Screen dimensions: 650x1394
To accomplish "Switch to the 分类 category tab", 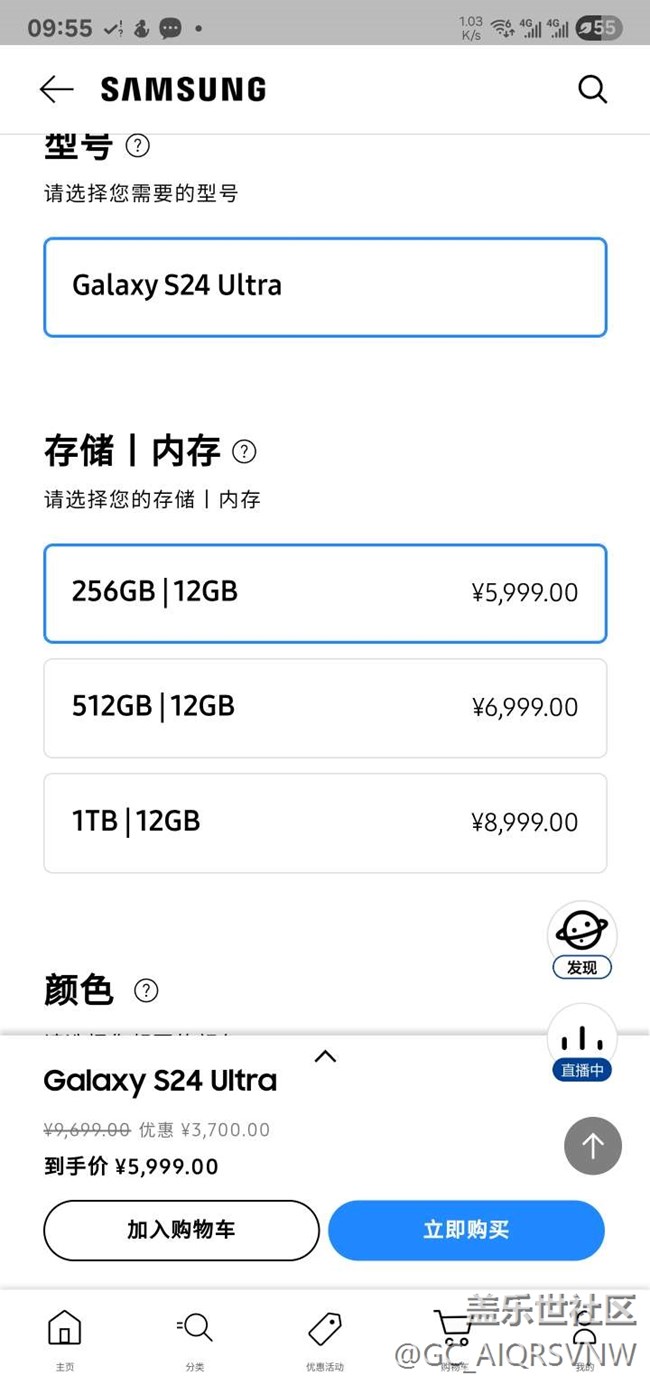I will (x=195, y=1340).
